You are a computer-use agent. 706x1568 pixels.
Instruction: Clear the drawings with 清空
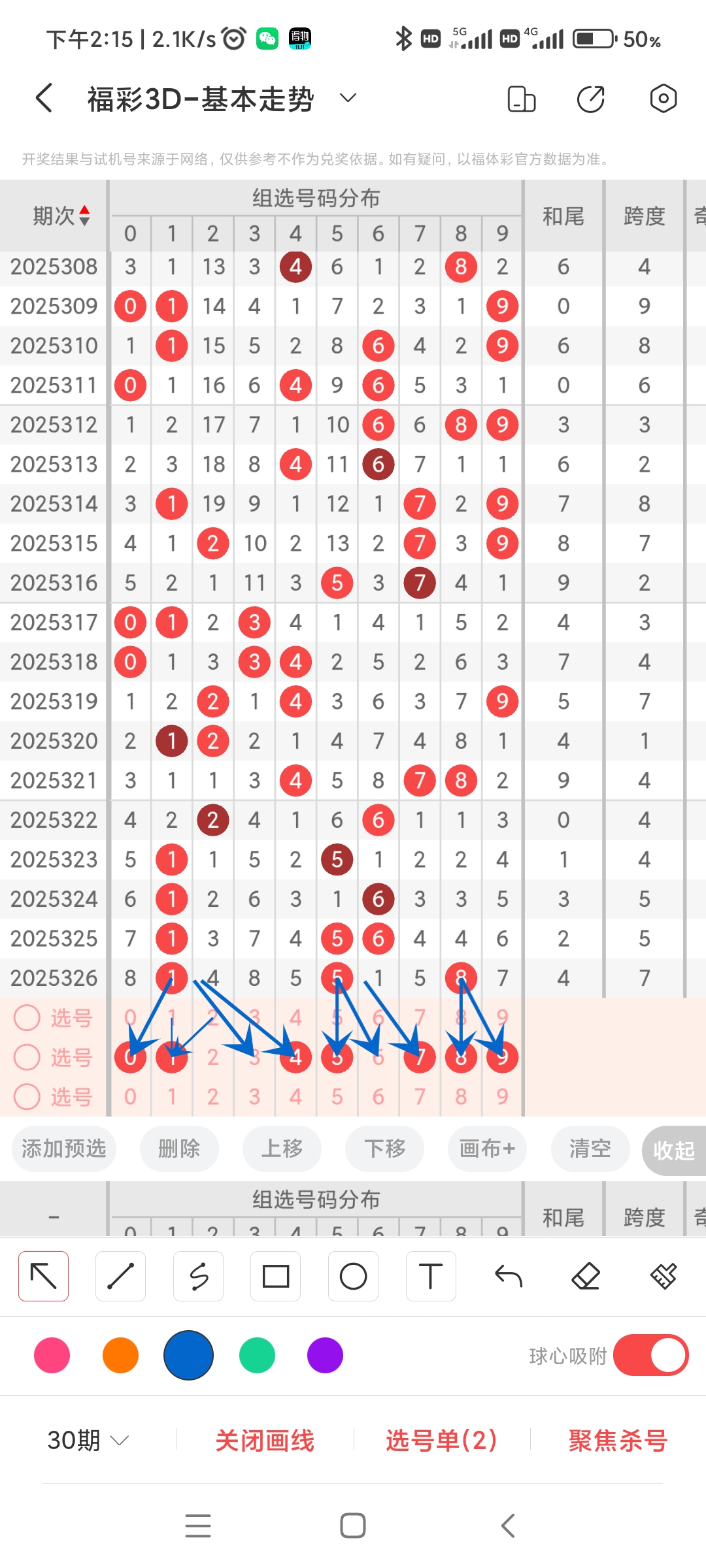pyautogui.click(x=590, y=1149)
